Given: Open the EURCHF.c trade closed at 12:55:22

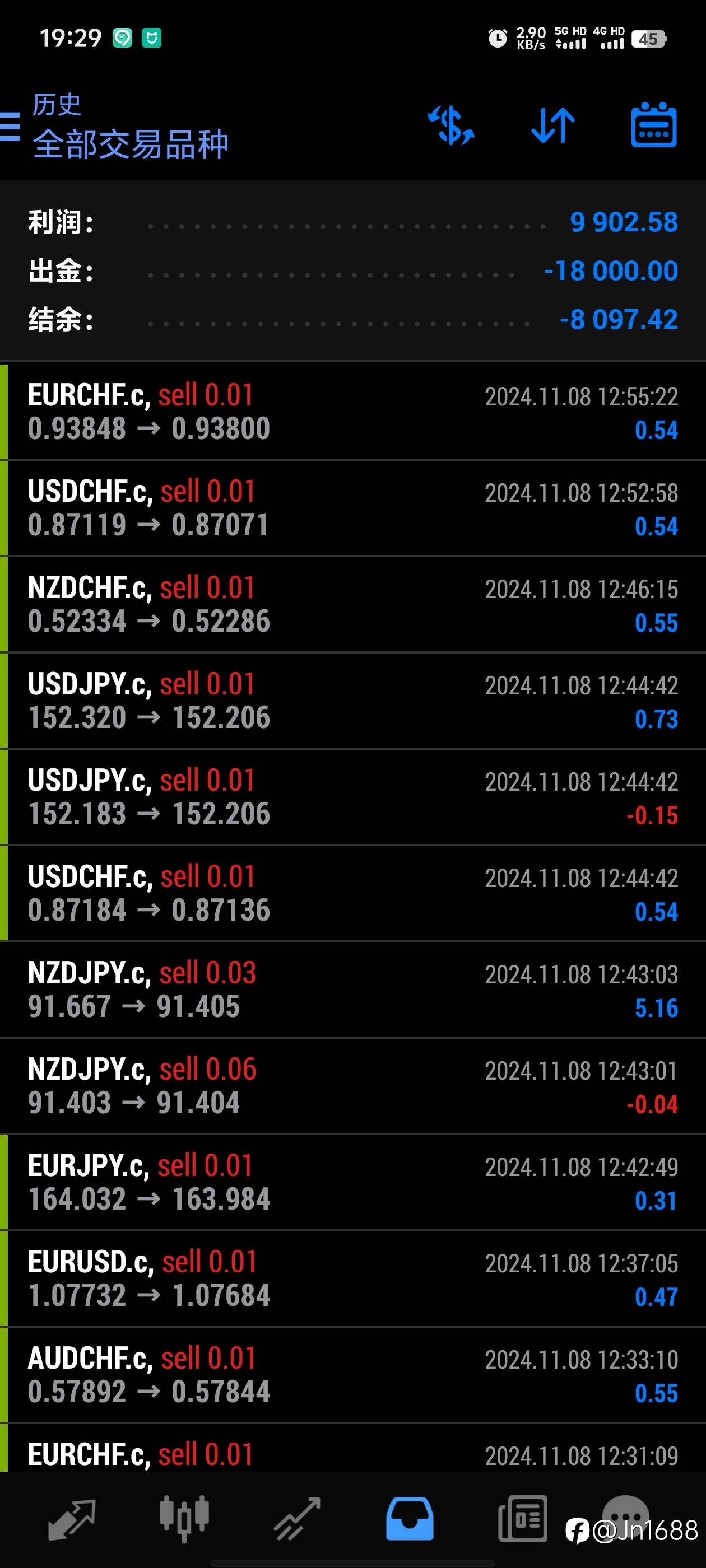Looking at the screenshot, I should (354, 412).
